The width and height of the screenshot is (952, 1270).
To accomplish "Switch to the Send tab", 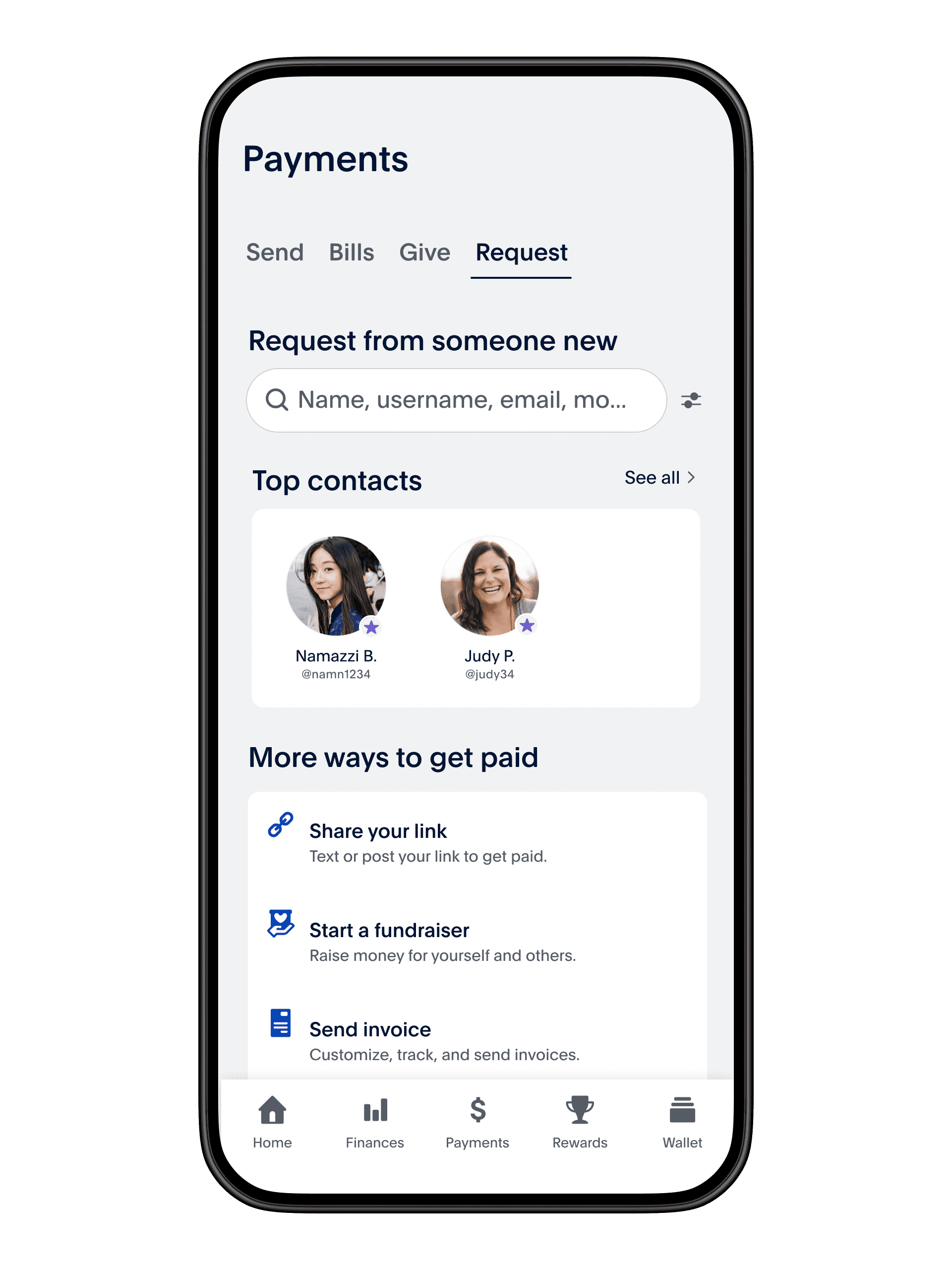I will (x=274, y=253).
